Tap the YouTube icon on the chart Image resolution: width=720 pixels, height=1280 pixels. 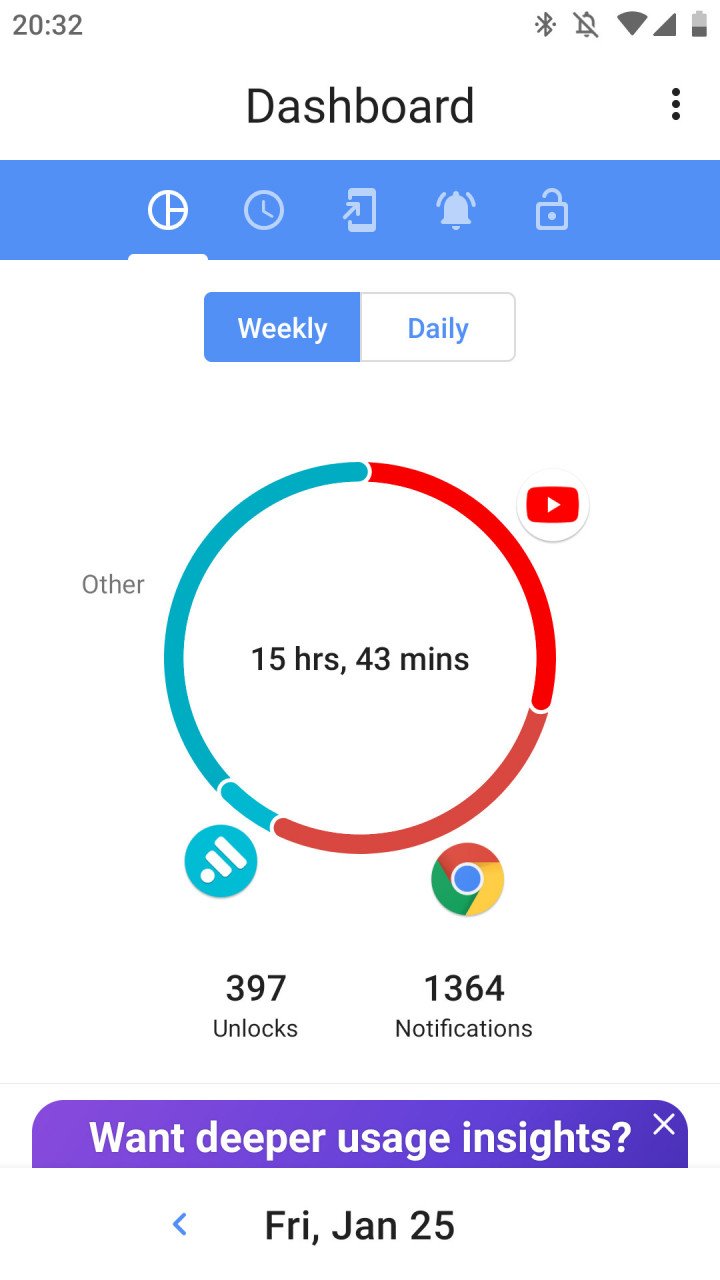pyautogui.click(x=553, y=505)
